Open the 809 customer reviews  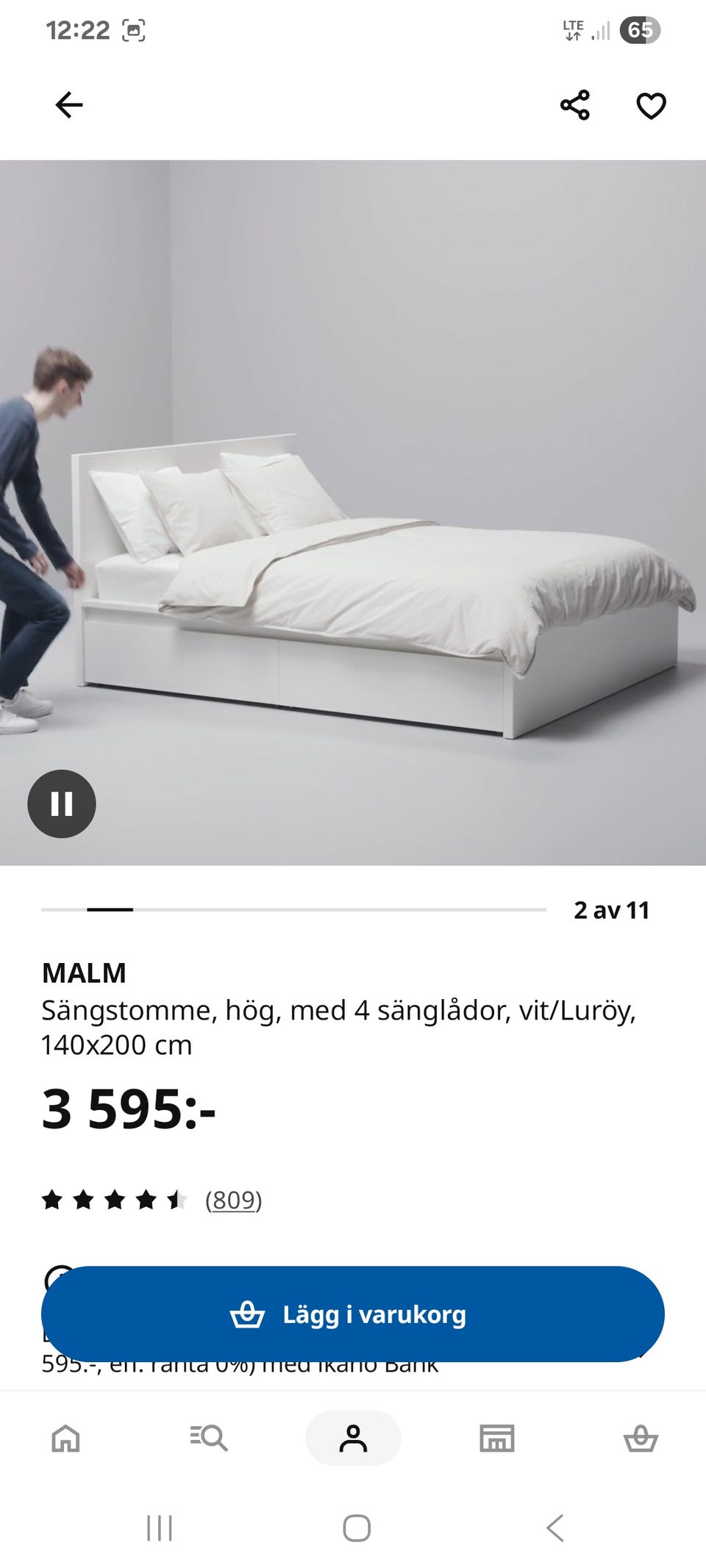[233, 1200]
